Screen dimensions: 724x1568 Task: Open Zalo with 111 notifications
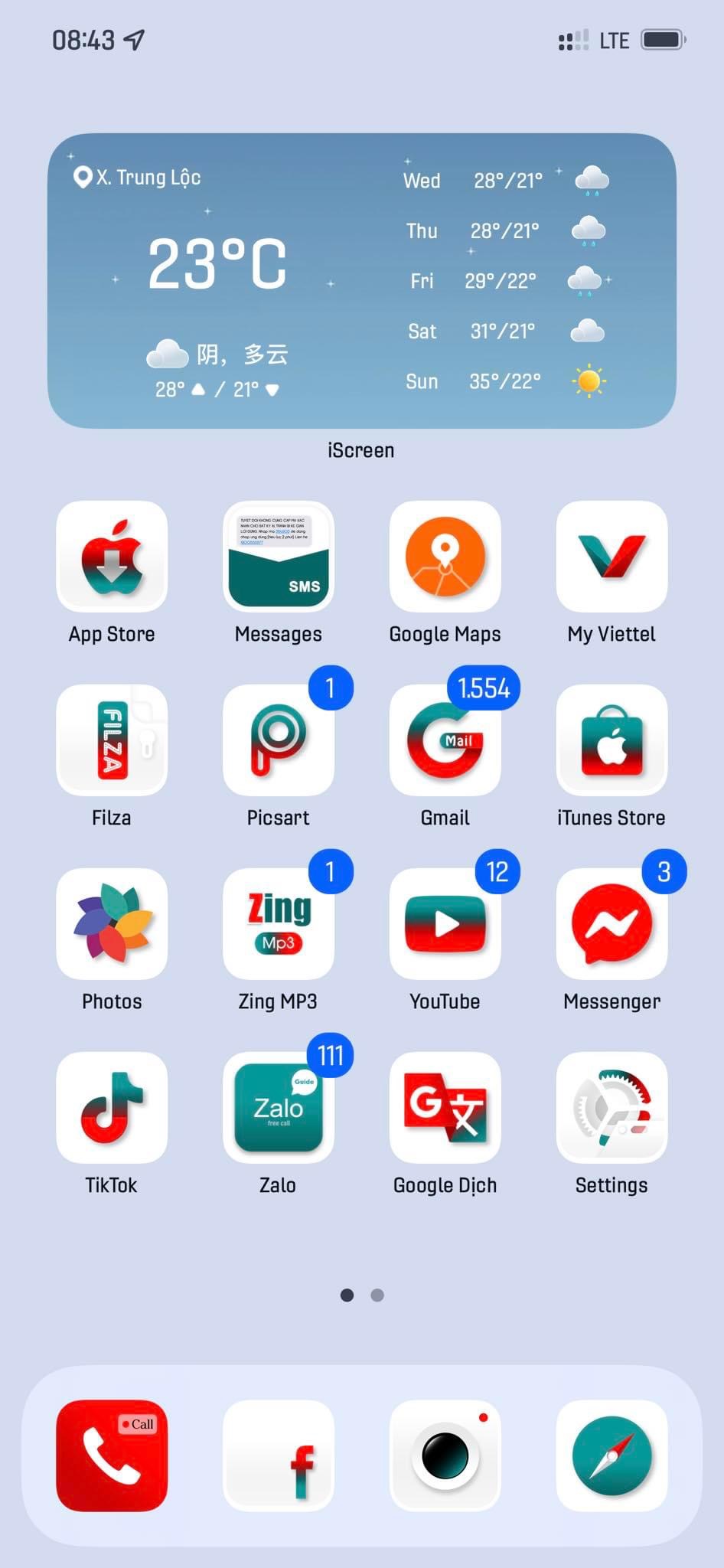tap(279, 1108)
